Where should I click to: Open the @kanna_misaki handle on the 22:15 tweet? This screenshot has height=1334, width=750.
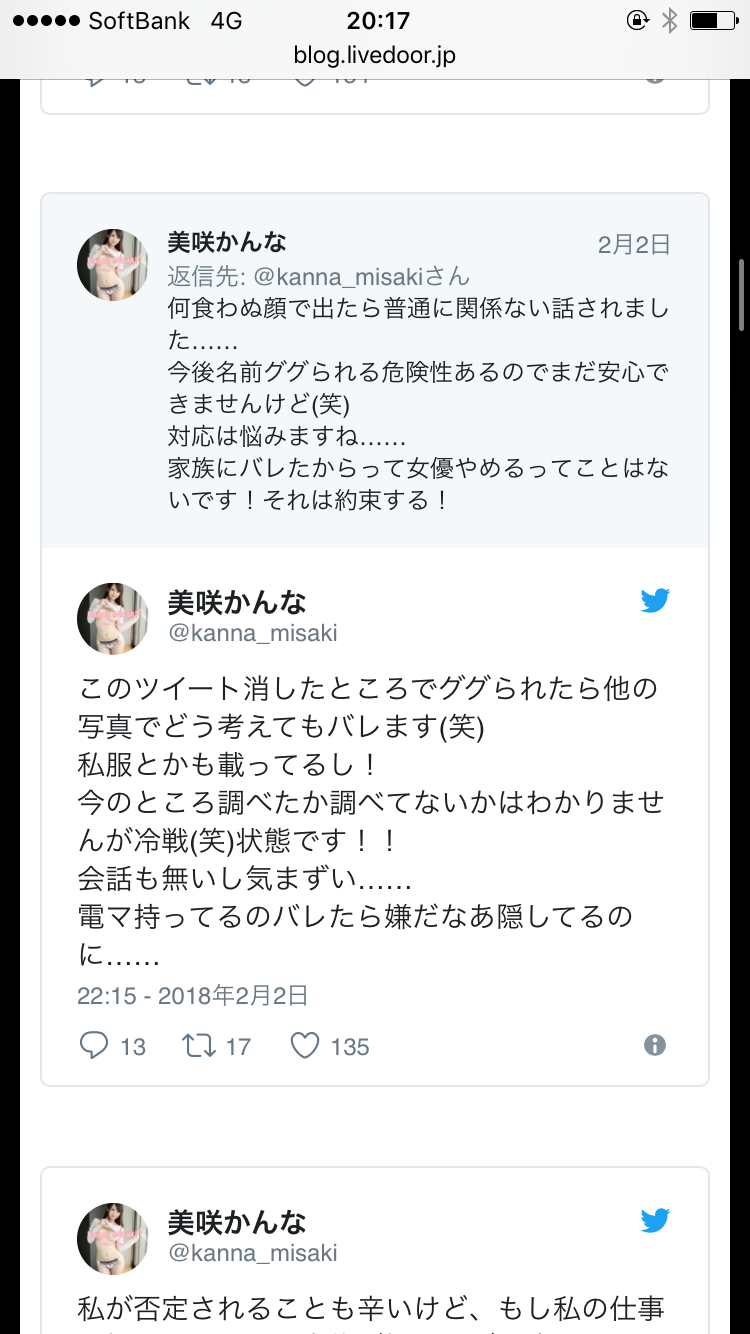pos(253,633)
